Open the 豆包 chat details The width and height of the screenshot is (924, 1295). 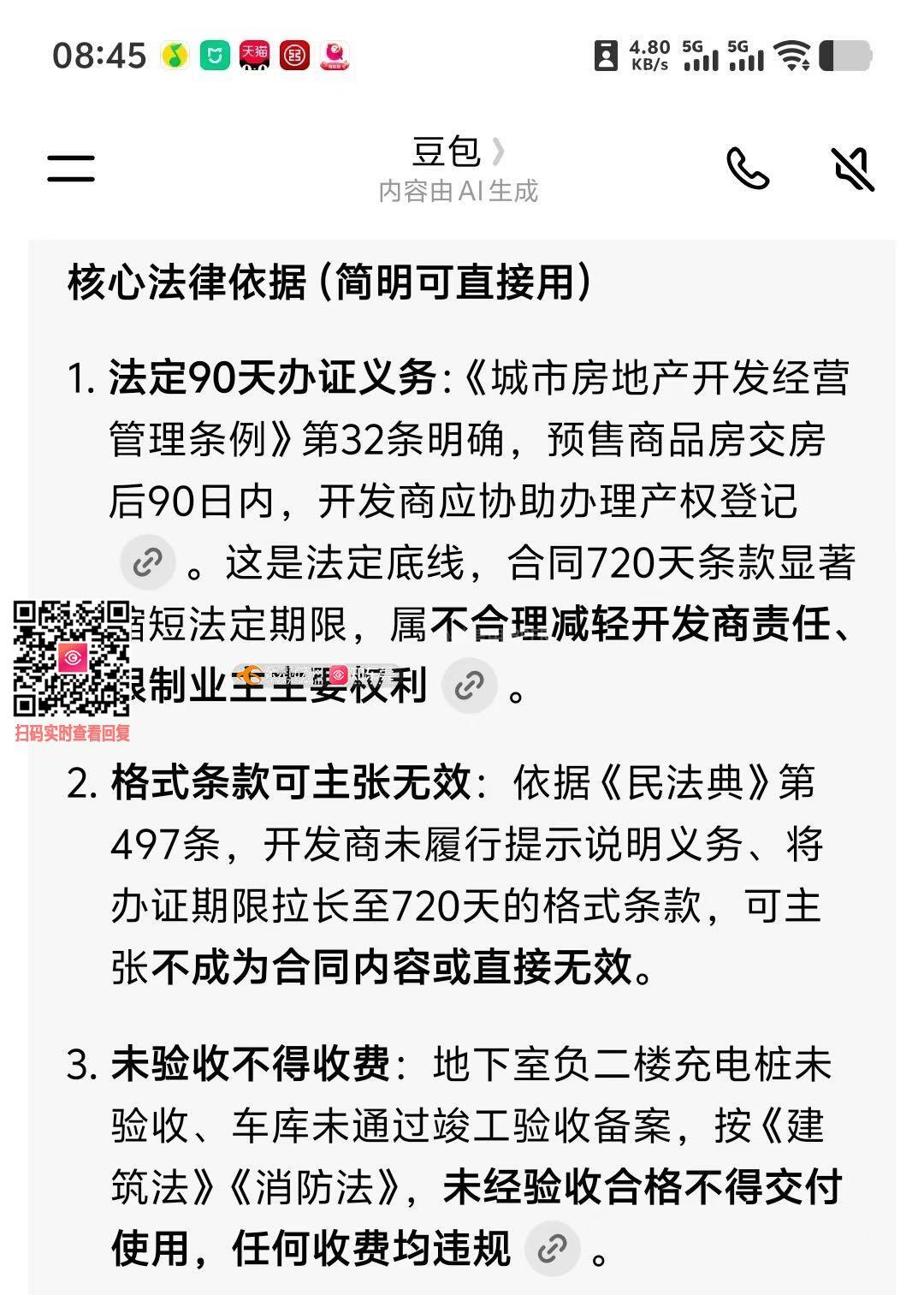[458, 152]
